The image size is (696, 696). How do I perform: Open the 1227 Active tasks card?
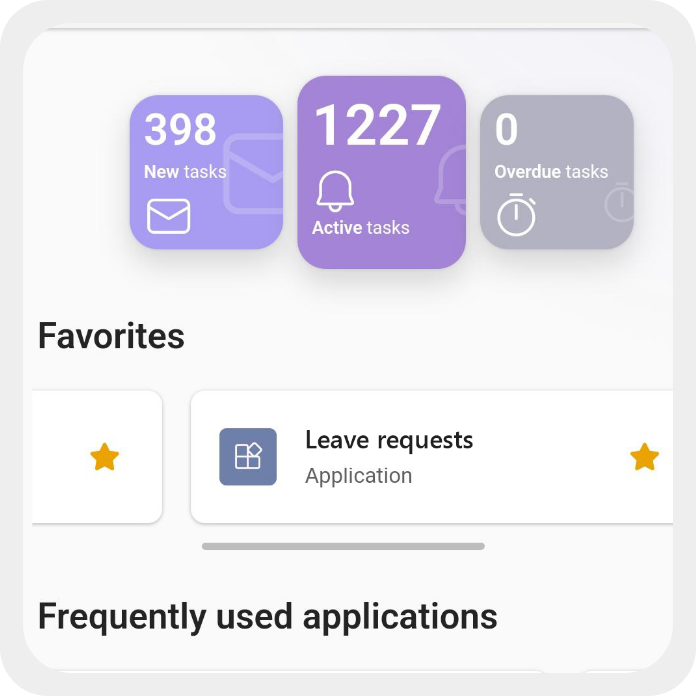(x=381, y=172)
